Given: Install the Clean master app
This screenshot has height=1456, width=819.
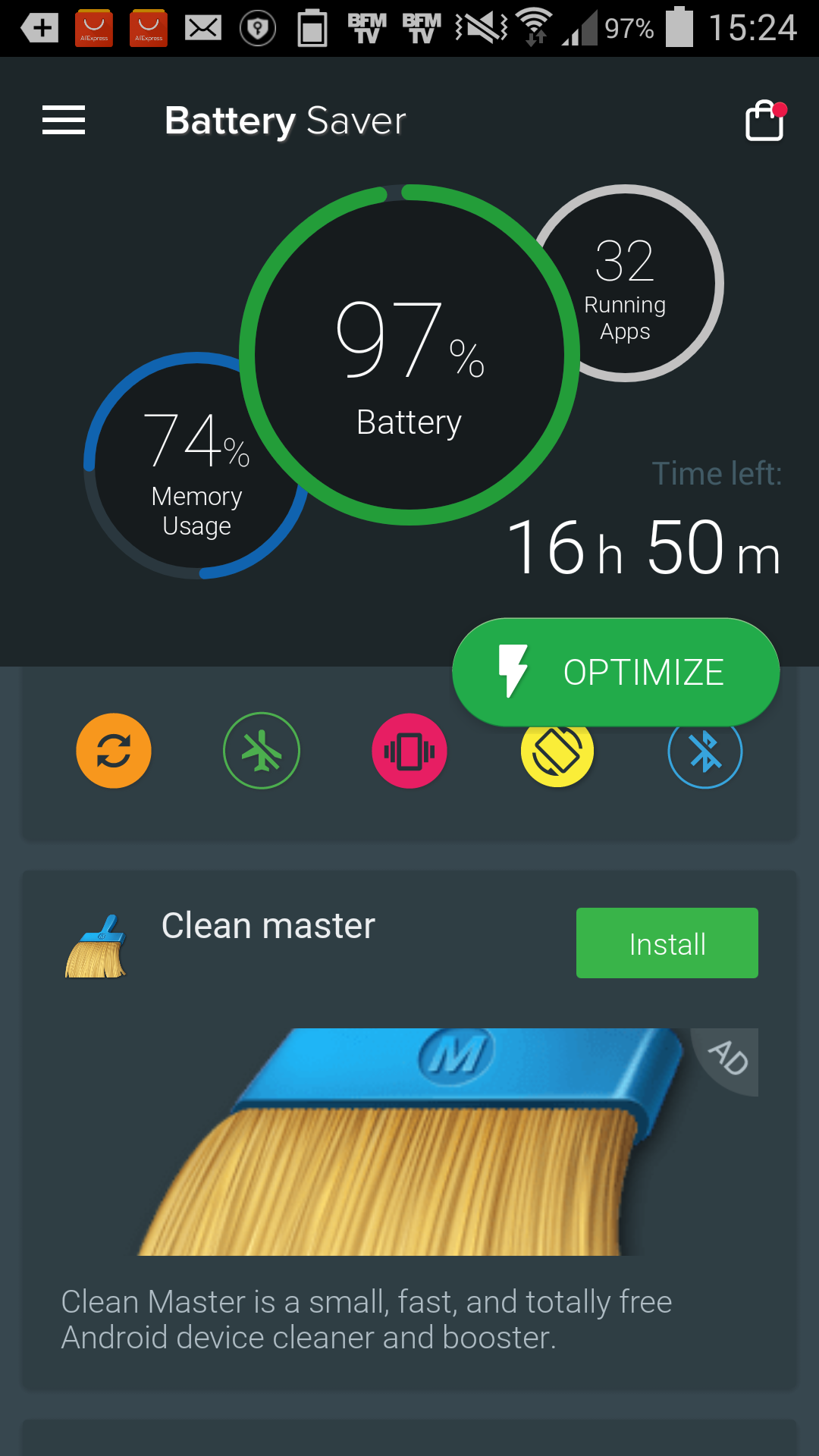Looking at the screenshot, I should [x=667, y=943].
